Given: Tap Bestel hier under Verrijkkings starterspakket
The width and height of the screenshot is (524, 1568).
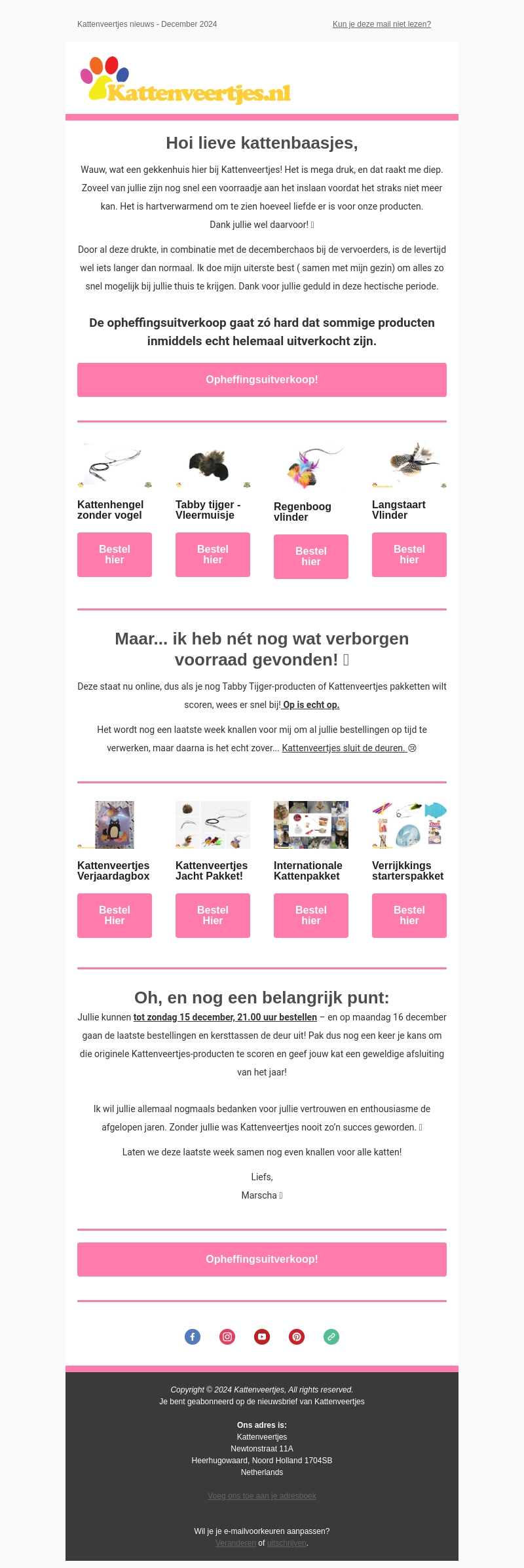Looking at the screenshot, I should [409, 916].
